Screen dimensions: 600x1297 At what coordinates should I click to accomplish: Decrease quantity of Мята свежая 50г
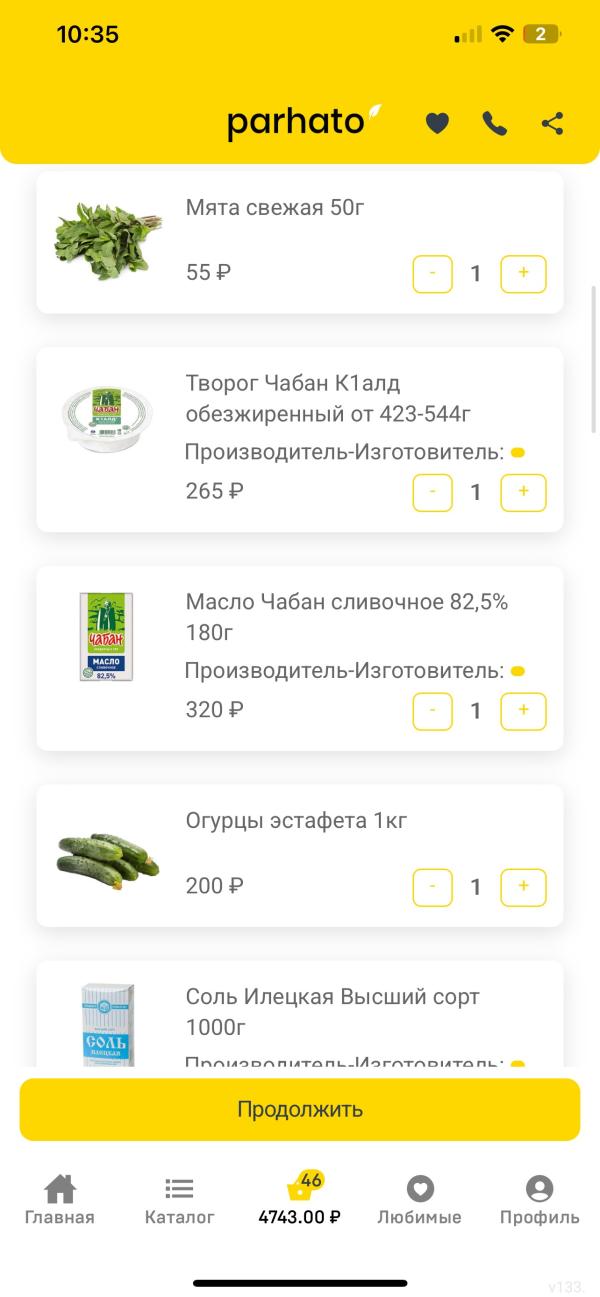pyautogui.click(x=433, y=273)
